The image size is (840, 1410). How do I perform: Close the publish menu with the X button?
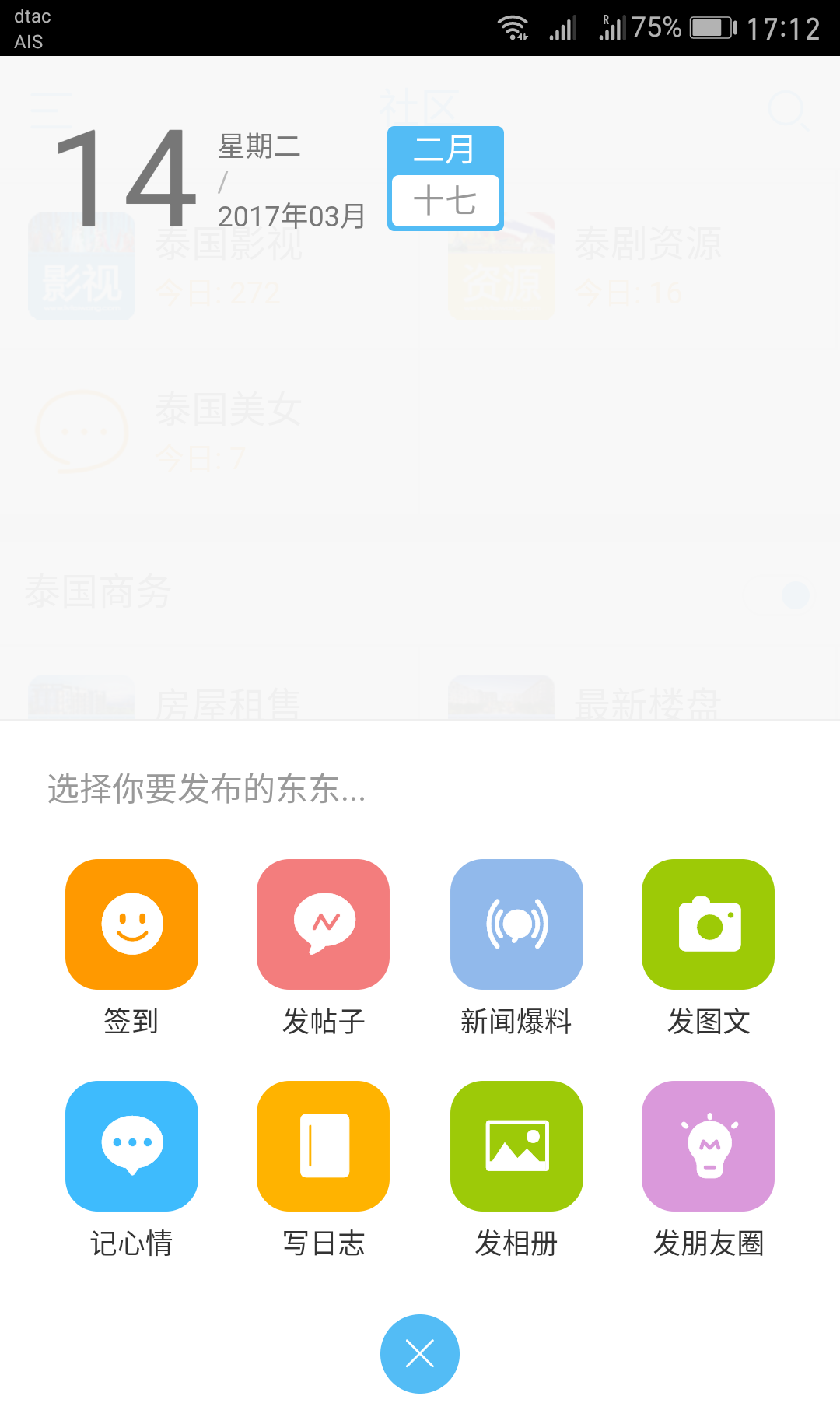click(420, 1354)
